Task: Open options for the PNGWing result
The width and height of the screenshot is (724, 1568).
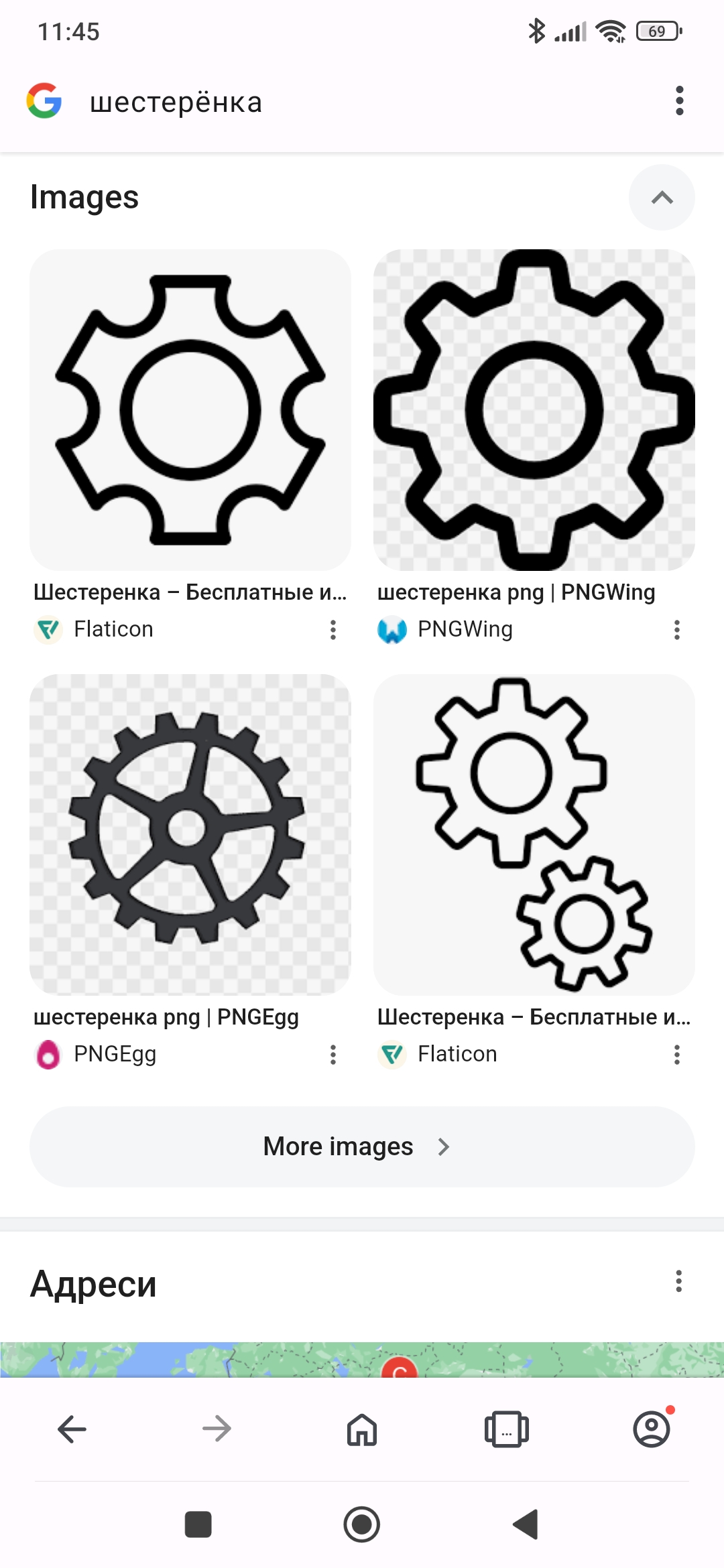Action: [676, 630]
